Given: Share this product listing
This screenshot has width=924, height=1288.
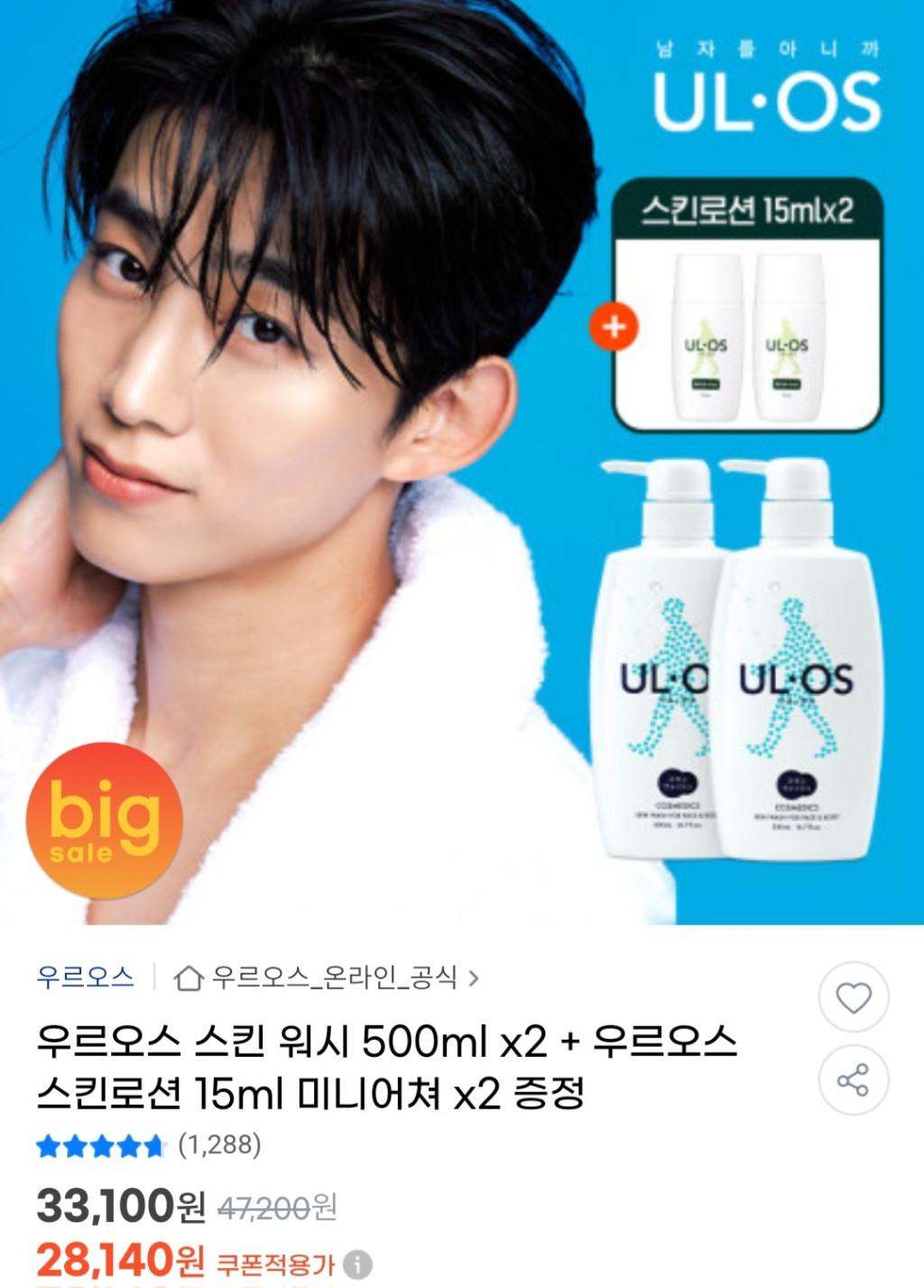Looking at the screenshot, I should [x=853, y=1080].
